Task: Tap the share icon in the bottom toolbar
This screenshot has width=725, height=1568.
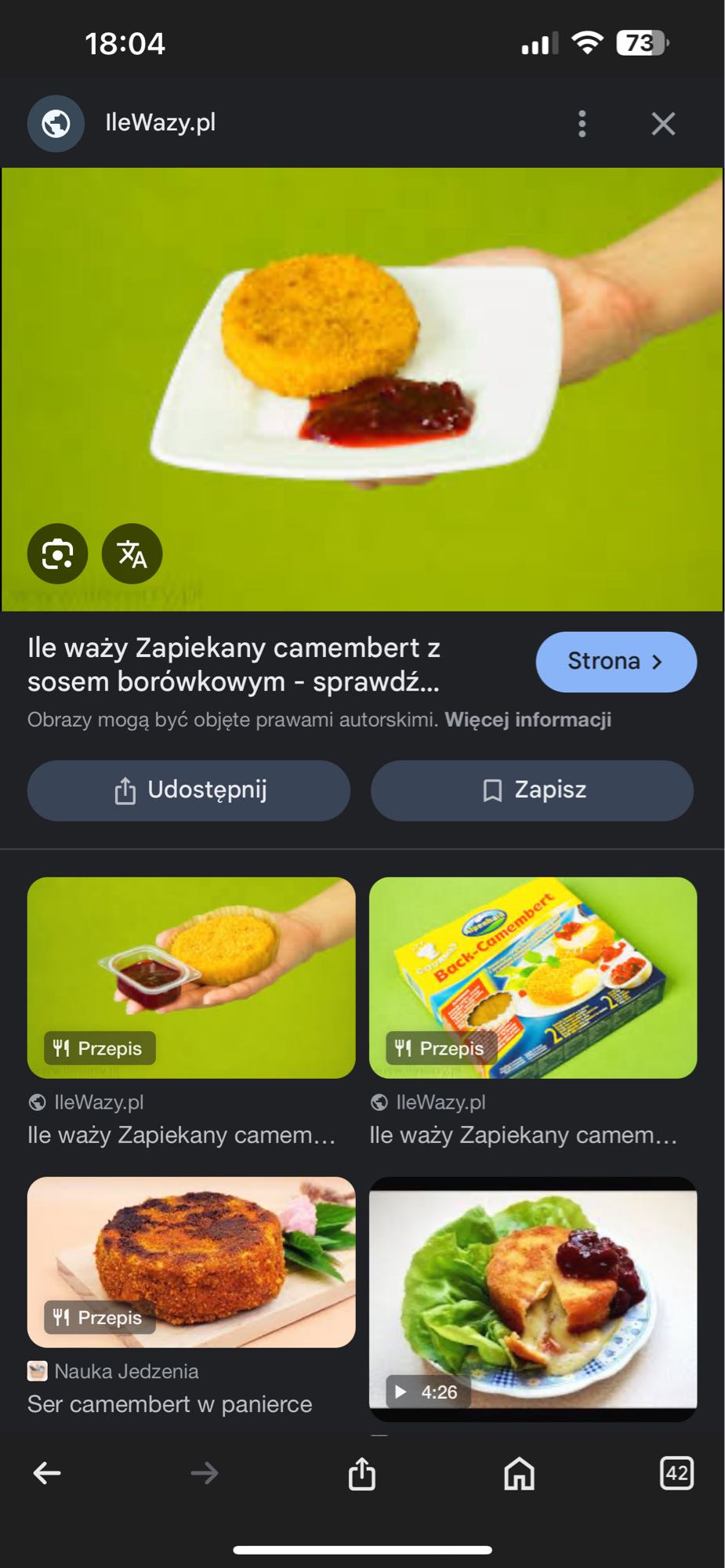Action: pyautogui.click(x=361, y=1472)
